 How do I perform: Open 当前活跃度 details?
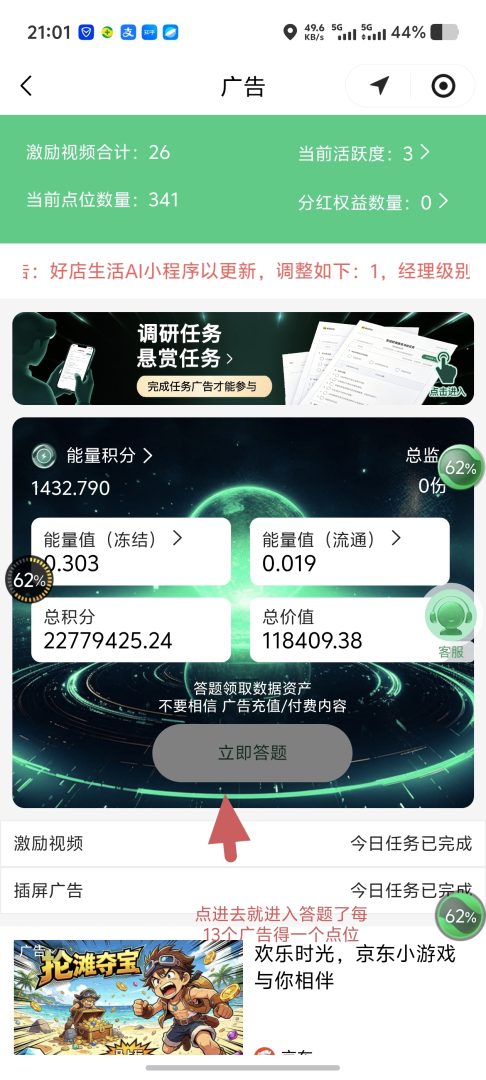(364, 153)
